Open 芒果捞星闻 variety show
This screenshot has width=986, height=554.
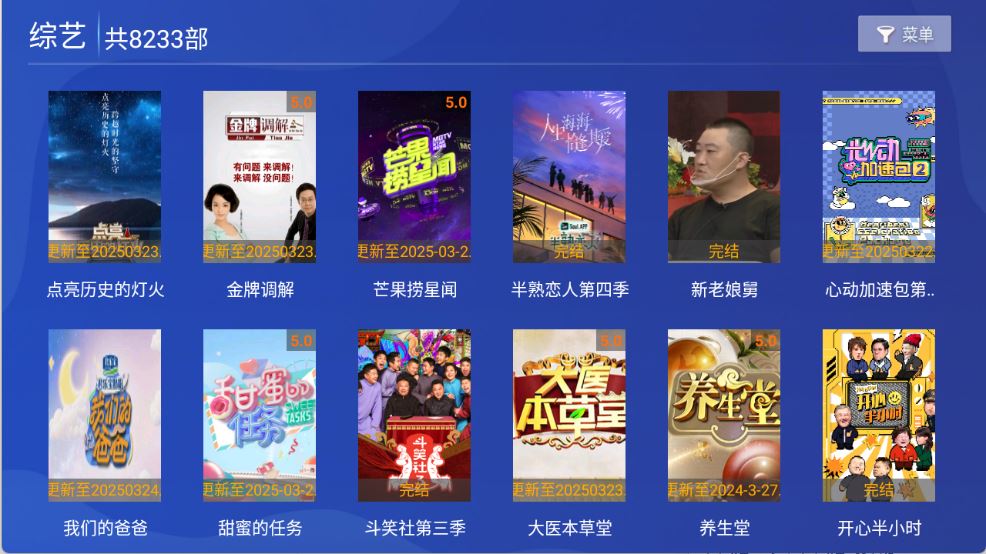coord(415,177)
